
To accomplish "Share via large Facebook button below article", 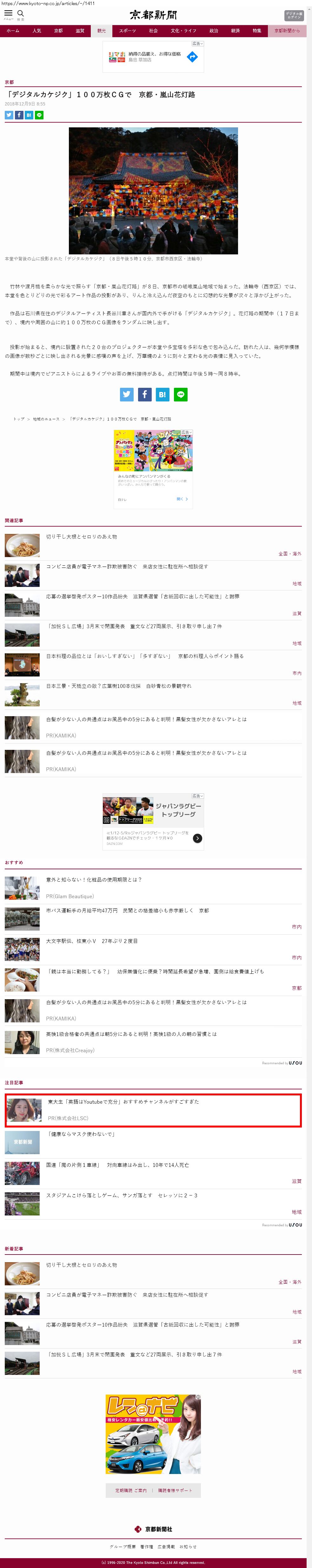I will pos(144,394).
